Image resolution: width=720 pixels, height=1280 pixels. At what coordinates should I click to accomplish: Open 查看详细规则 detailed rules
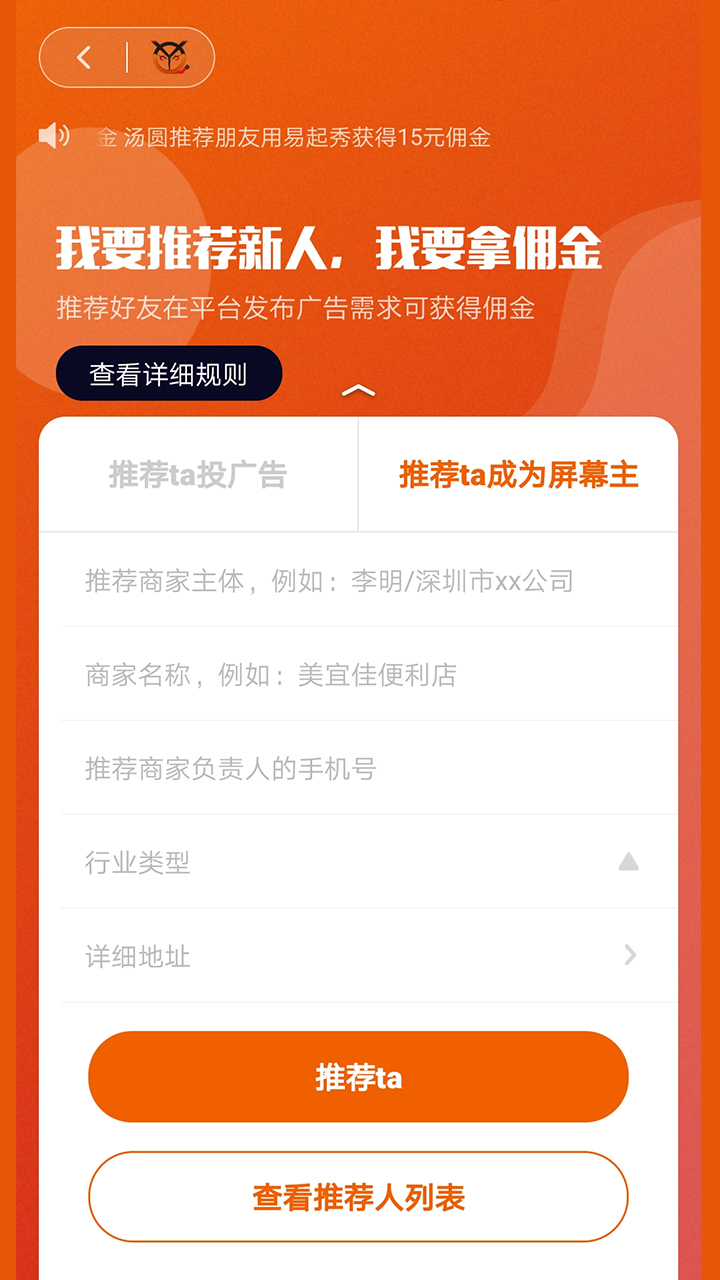[x=169, y=374]
